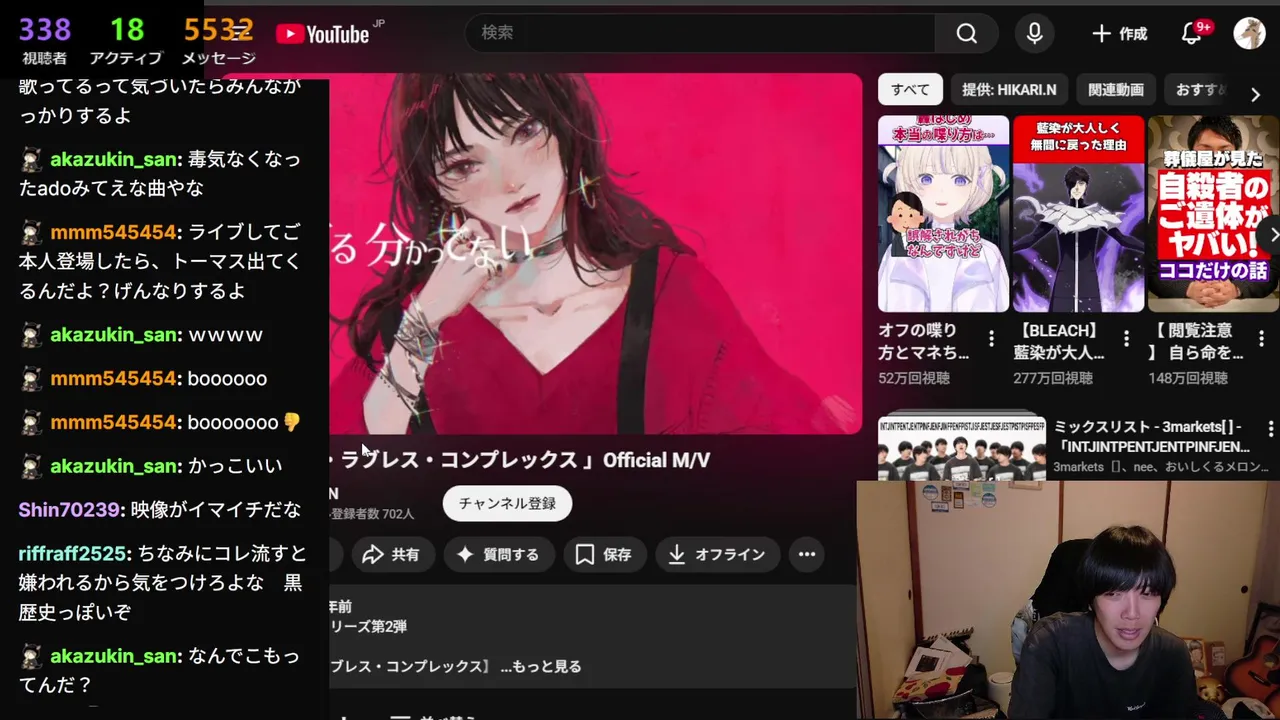Expand description with もっと見る

click(x=540, y=666)
